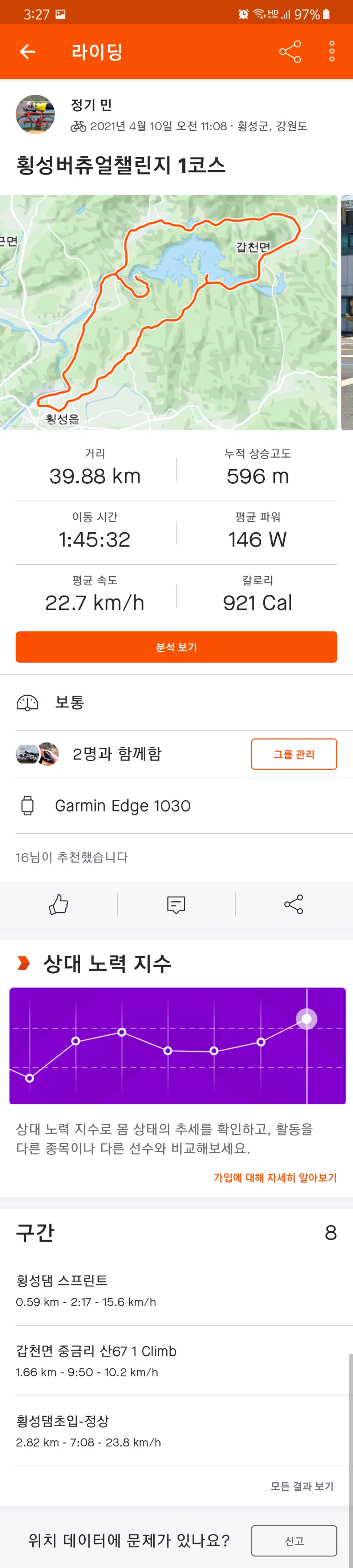Tap the share icon beside the comment icon
Viewport: 353px width, 1568px height.
(294, 905)
